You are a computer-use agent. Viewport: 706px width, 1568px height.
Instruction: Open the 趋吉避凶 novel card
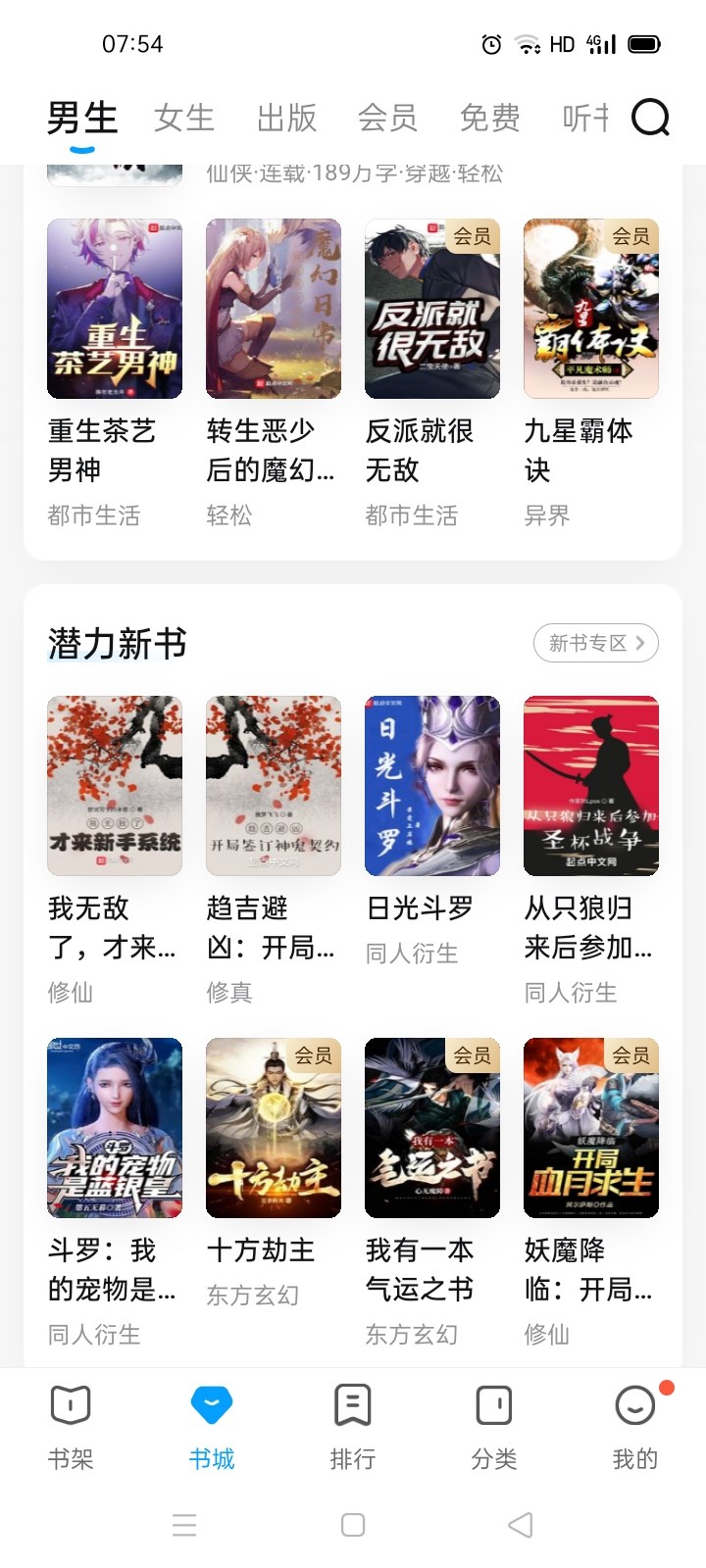click(274, 786)
